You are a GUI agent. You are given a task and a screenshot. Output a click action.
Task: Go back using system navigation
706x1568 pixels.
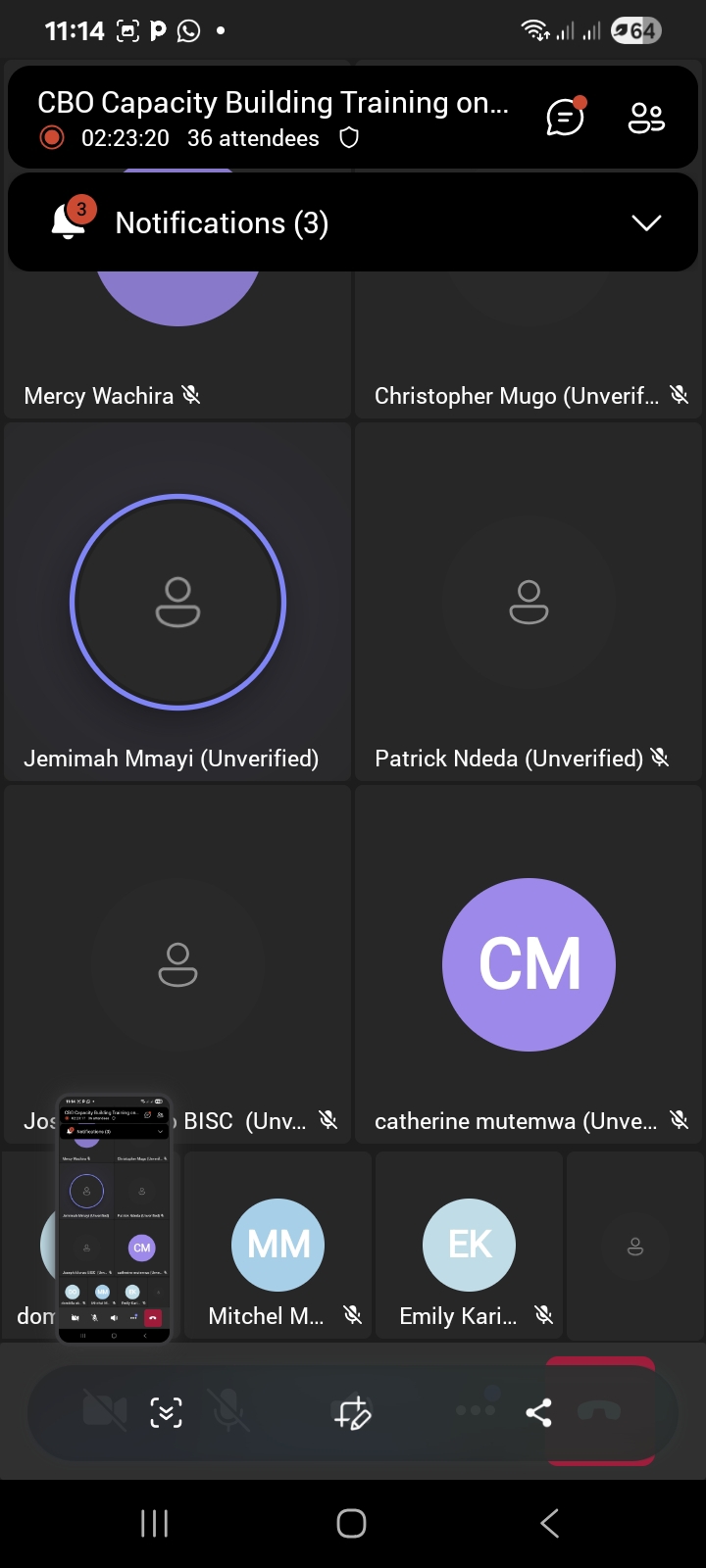549,1523
